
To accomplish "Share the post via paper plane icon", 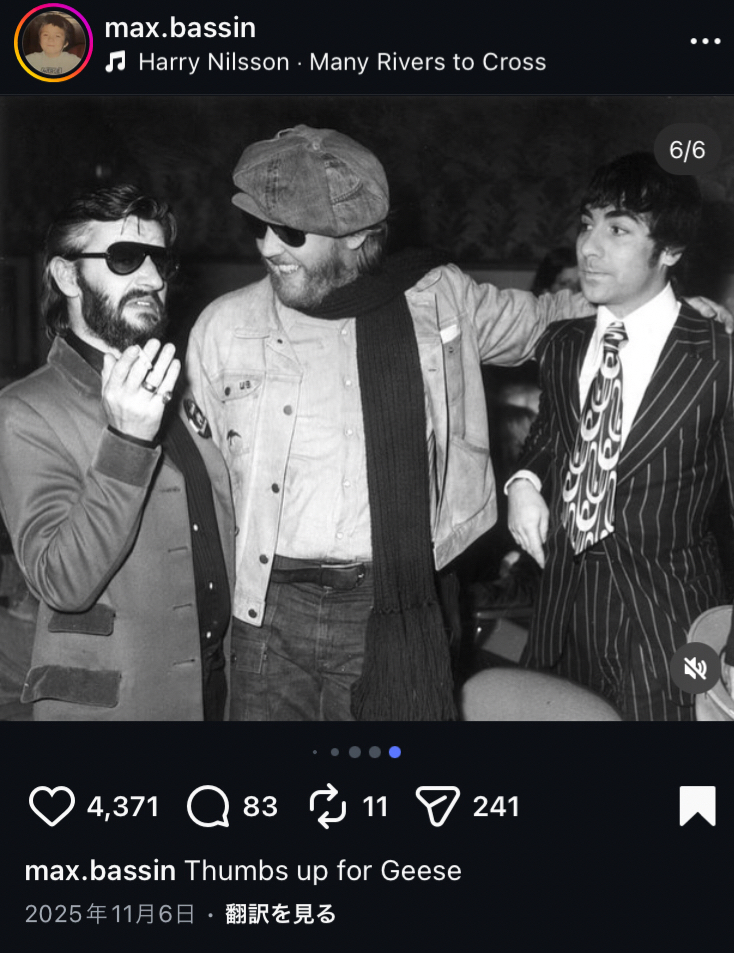I will point(437,806).
